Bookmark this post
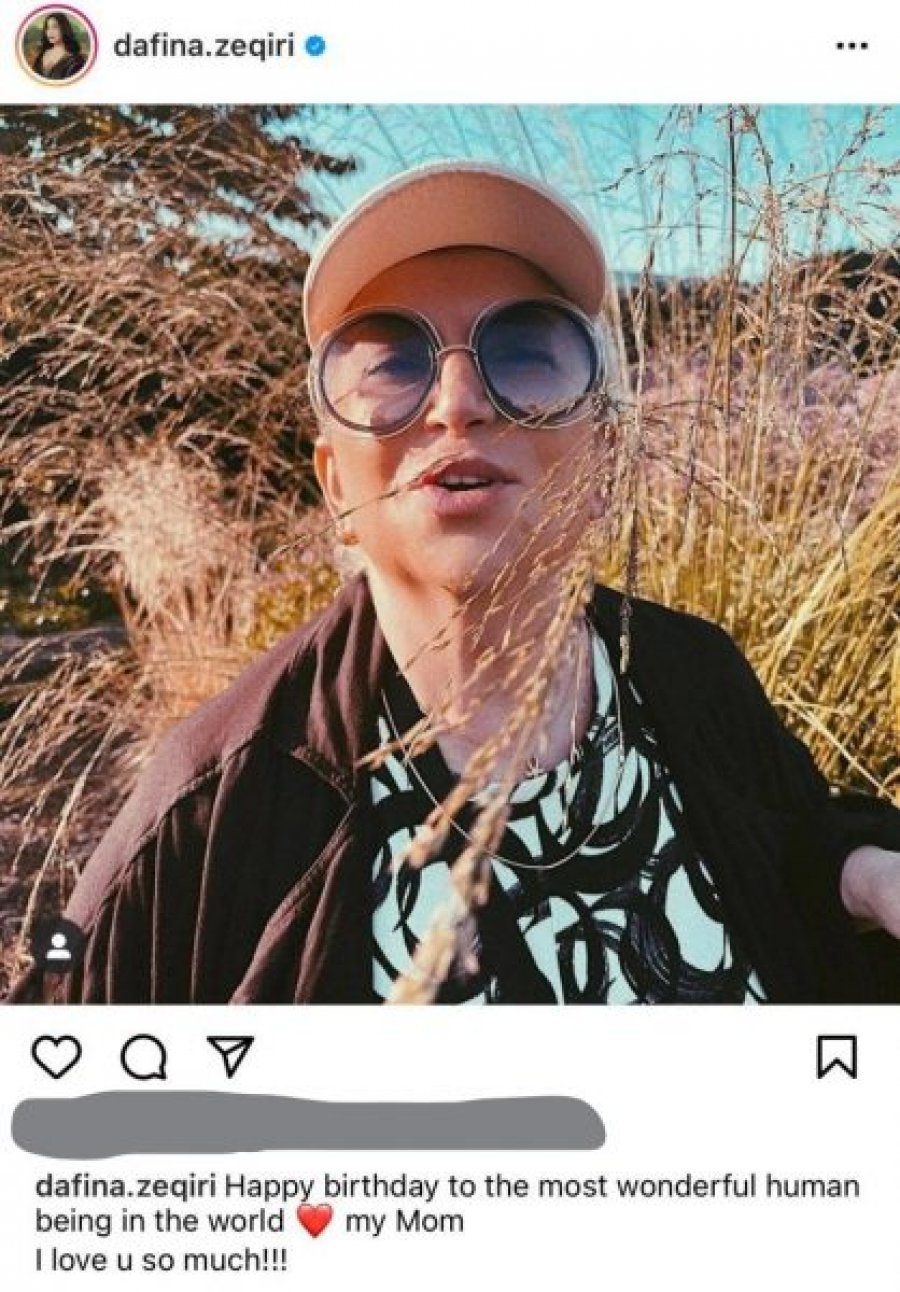The width and height of the screenshot is (900, 1292). pos(836,1057)
